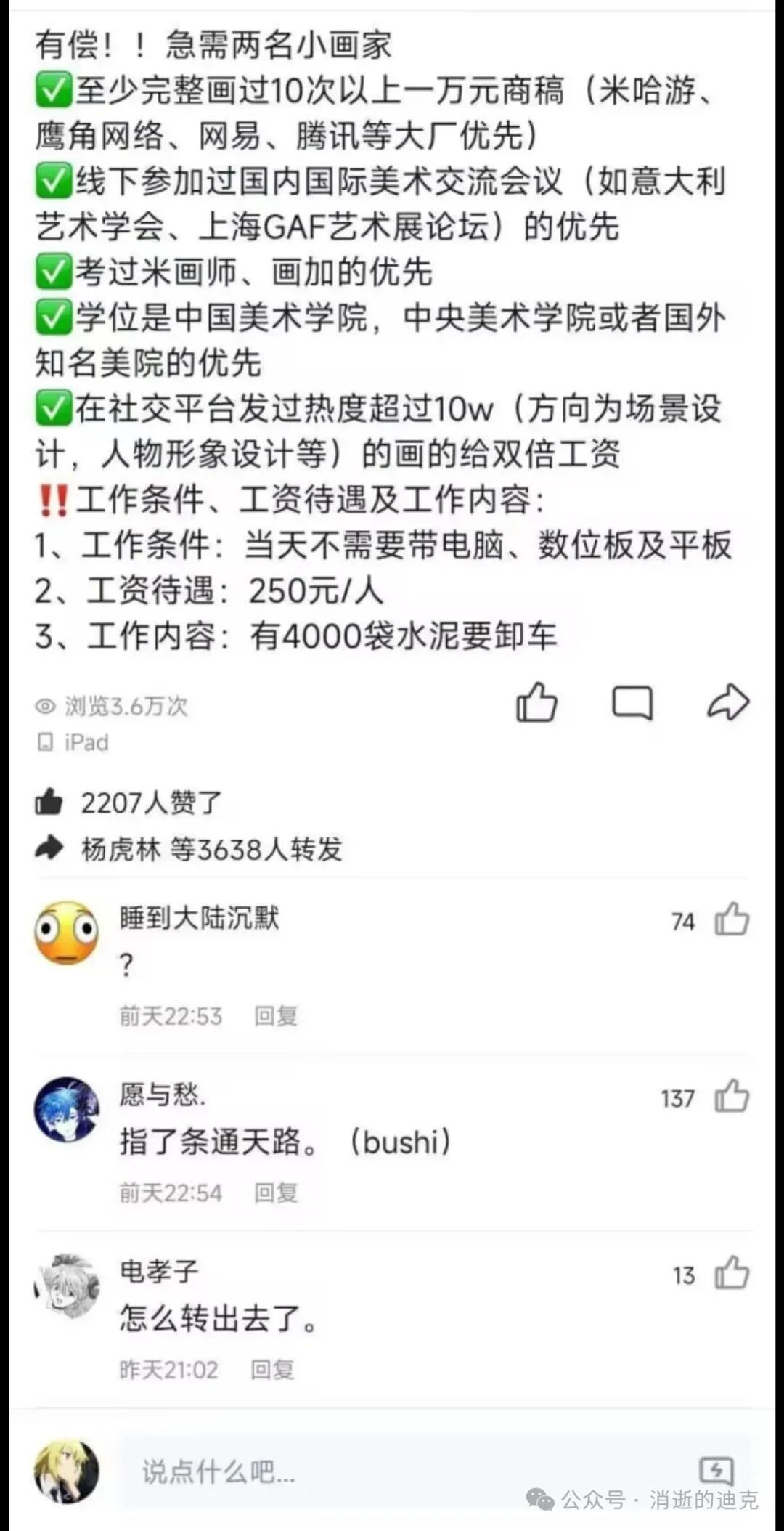View 2207人赞了 list
Image resolution: width=784 pixels, height=1531 pixels.
(151, 803)
